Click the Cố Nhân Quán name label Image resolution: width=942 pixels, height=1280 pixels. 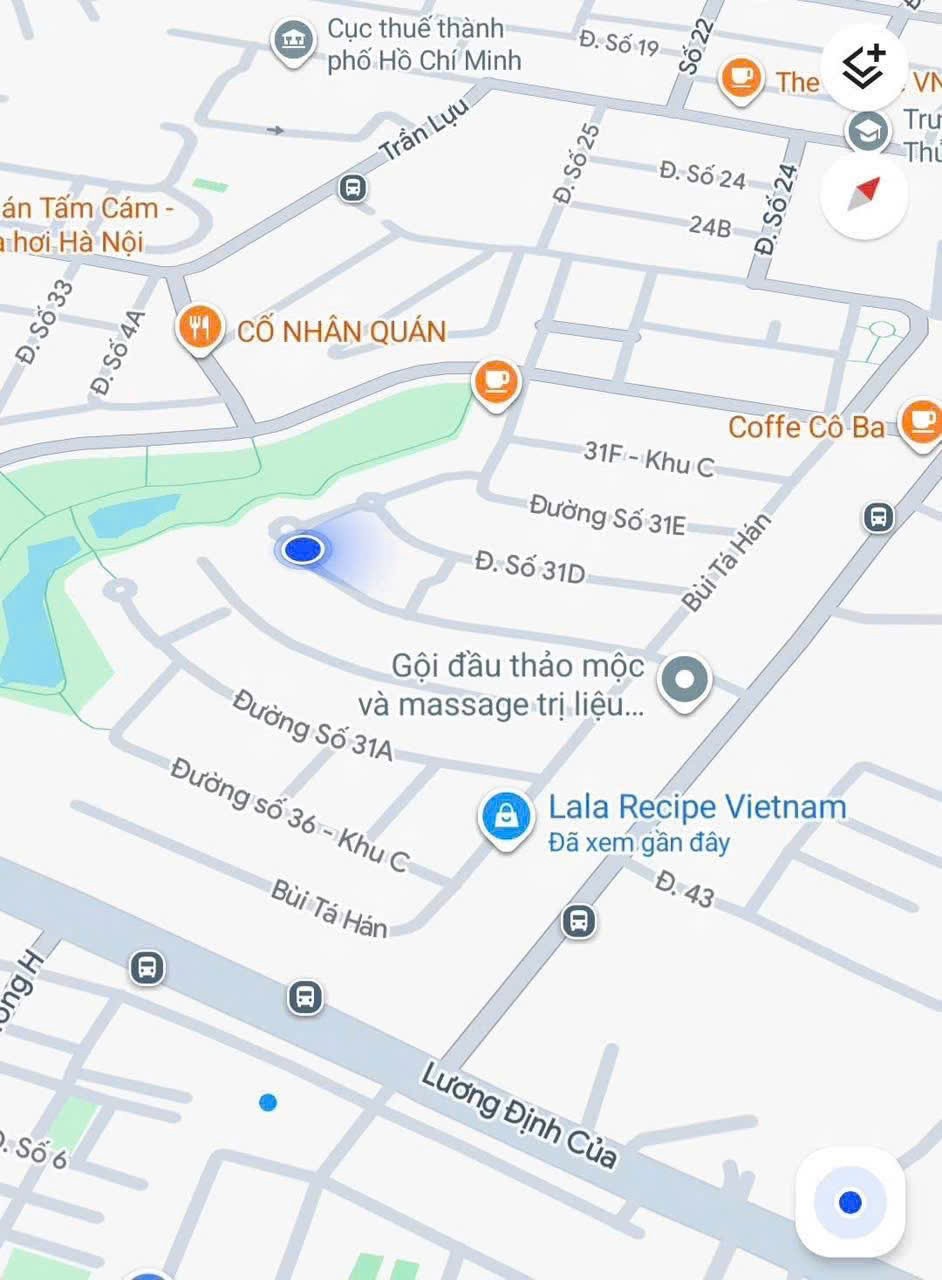pos(343,330)
